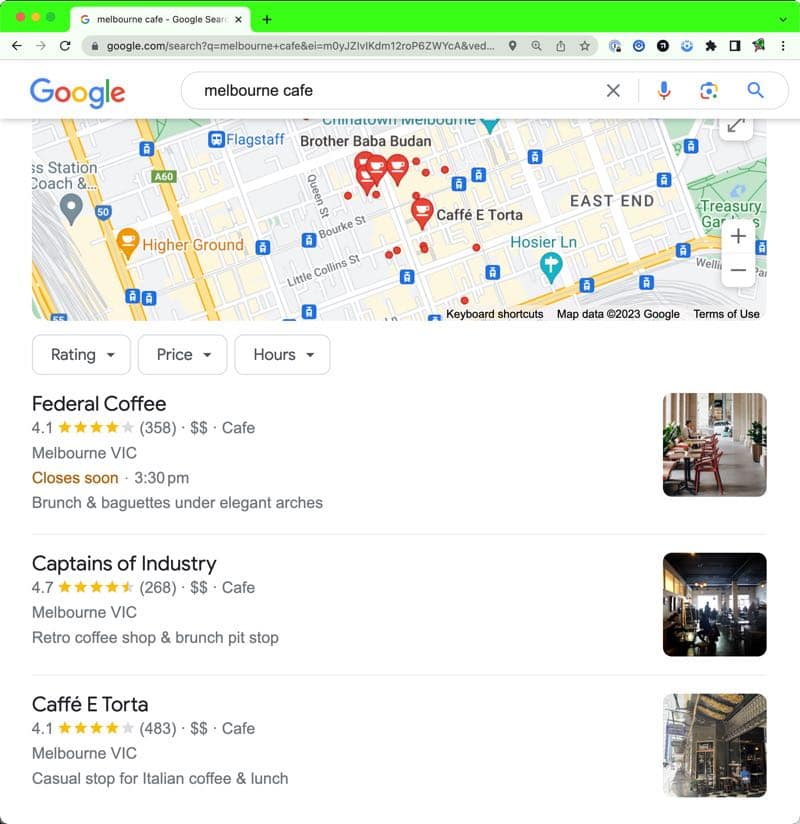Submit search with the magnifier icon
Screen dimensions: 800x824
[755, 91]
